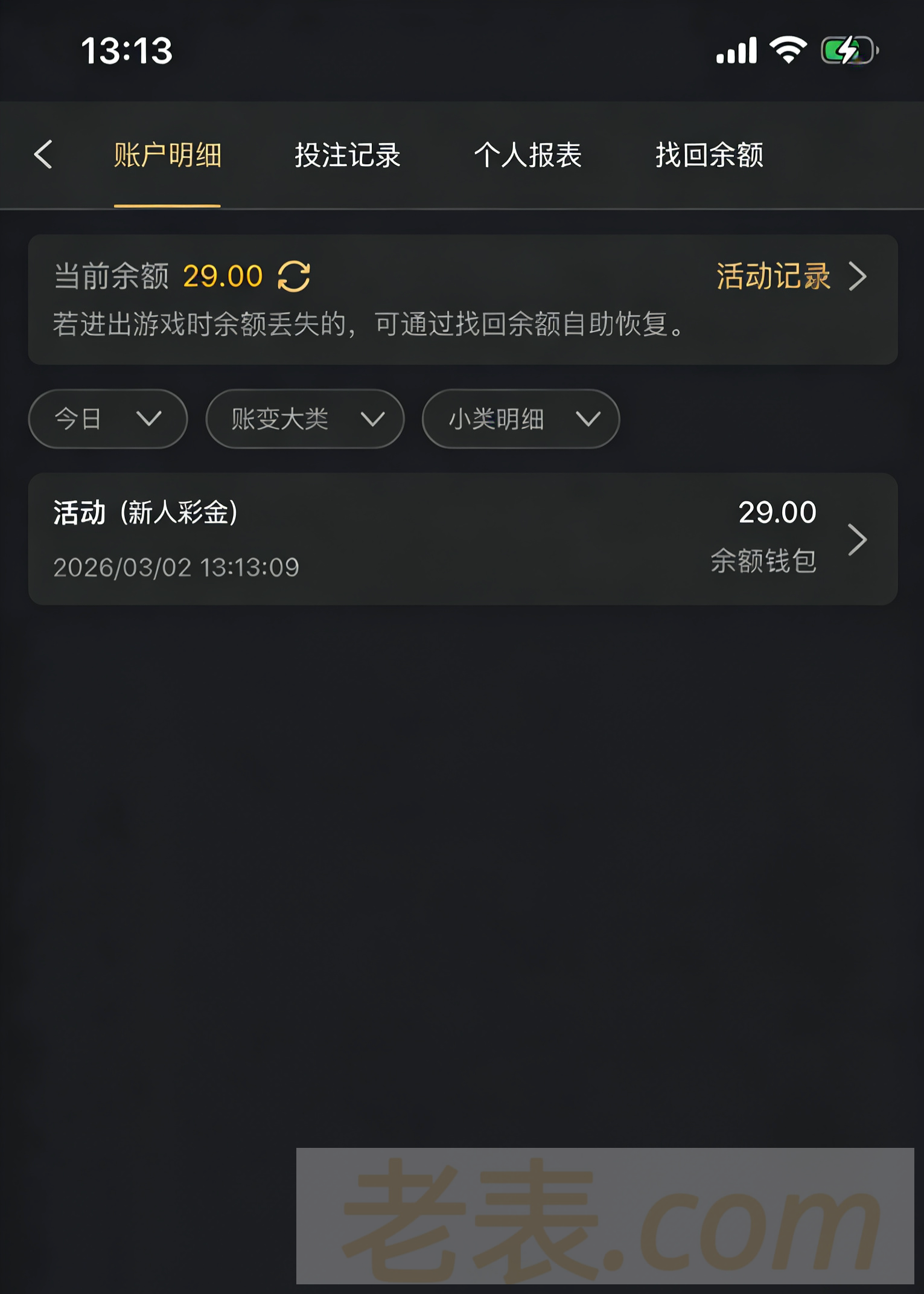Open the 个人报表 tab
This screenshot has width=924, height=1294.
(x=527, y=155)
